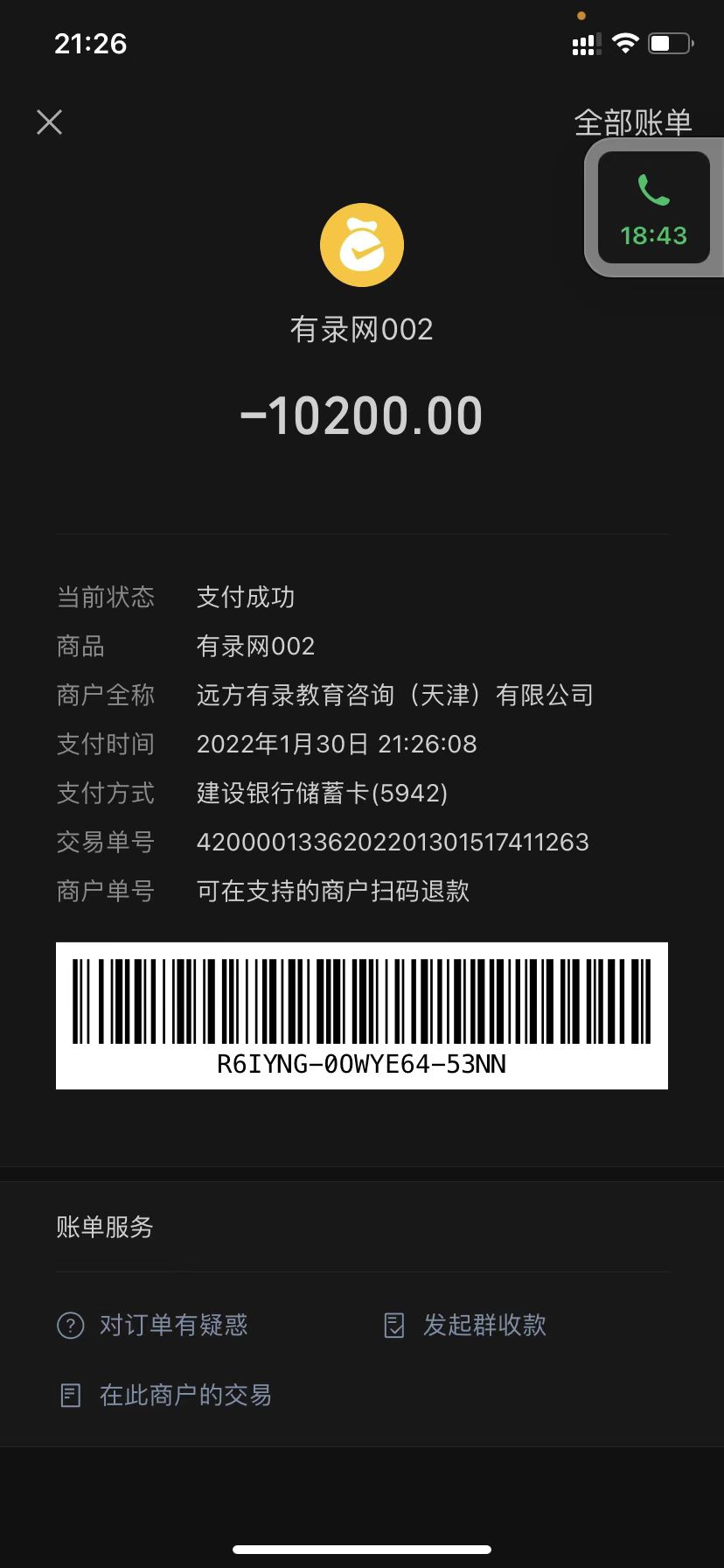Start 发起群收款 group collection

[466, 1325]
